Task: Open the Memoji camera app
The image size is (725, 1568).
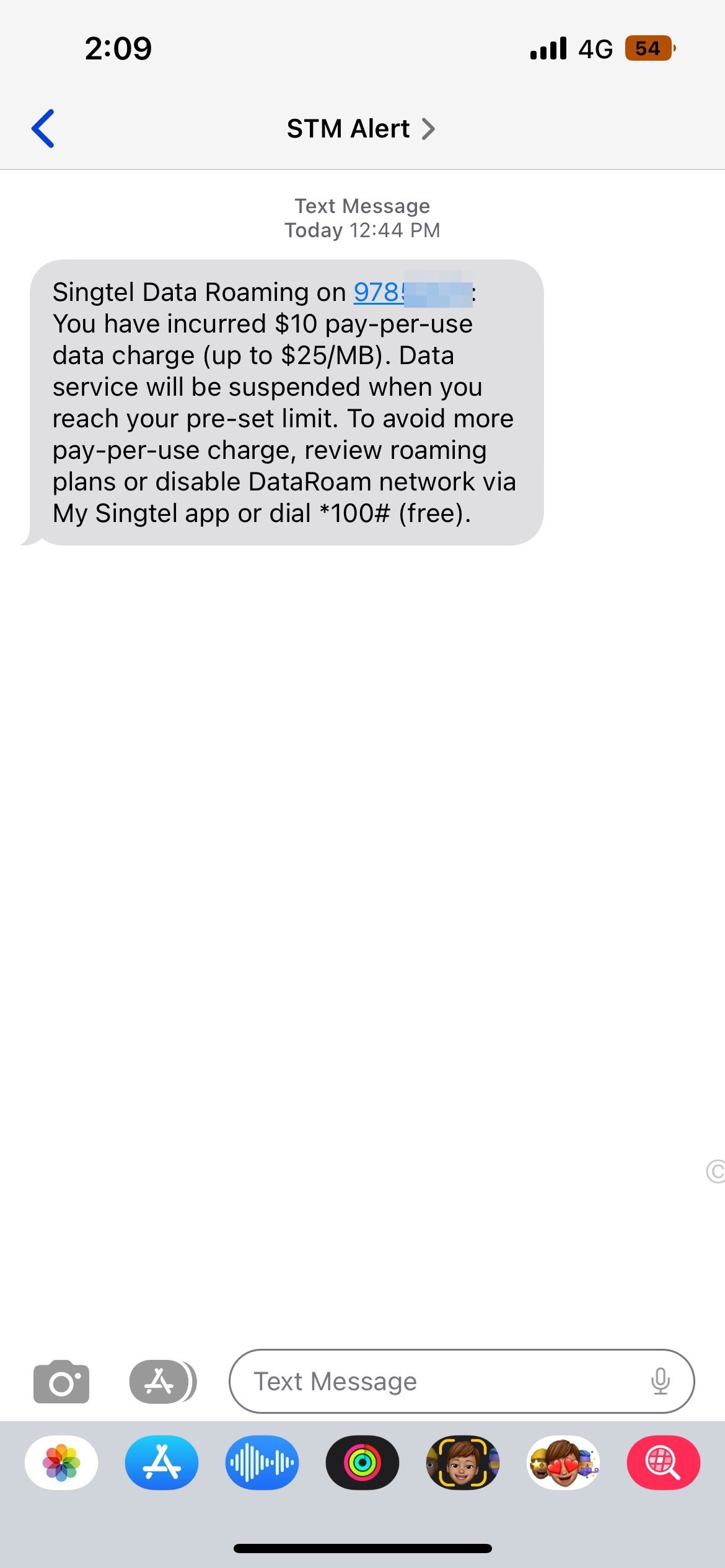Action: (x=463, y=1463)
